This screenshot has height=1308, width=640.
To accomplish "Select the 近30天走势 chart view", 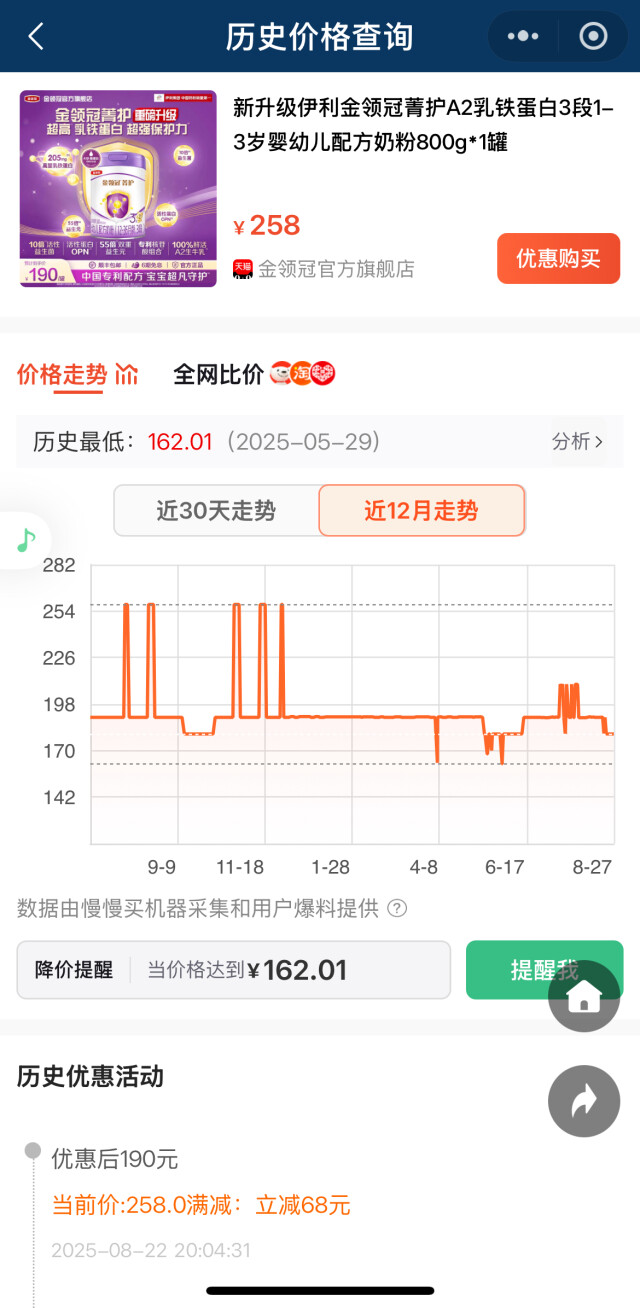I will pos(216,511).
